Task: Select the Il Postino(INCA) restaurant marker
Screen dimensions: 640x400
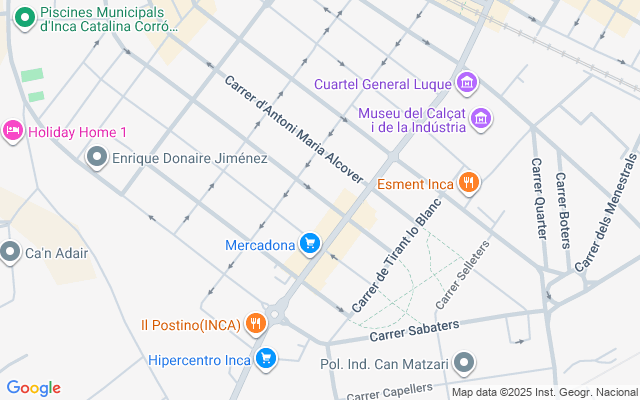Action: point(256,323)
